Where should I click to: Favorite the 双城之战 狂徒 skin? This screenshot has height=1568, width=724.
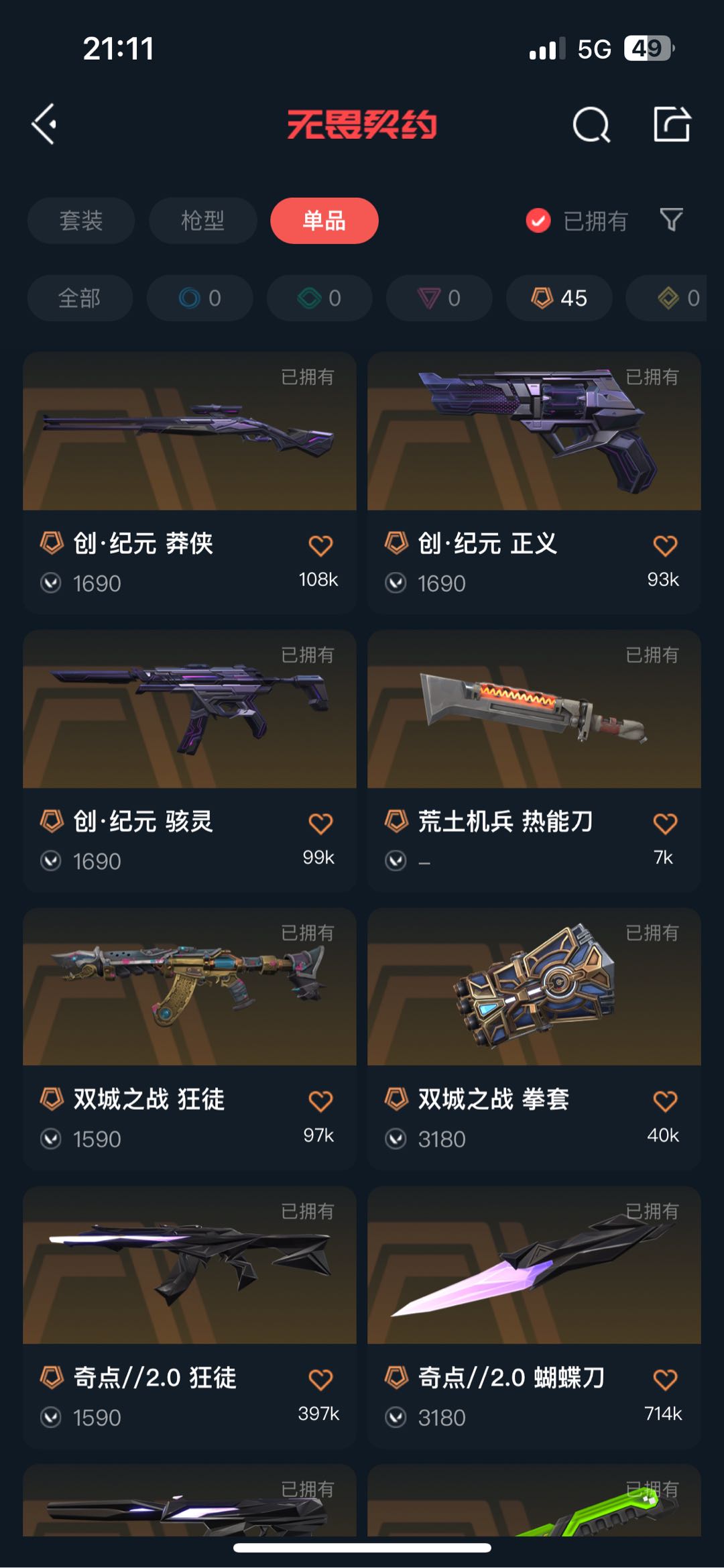coord(320,1102)
